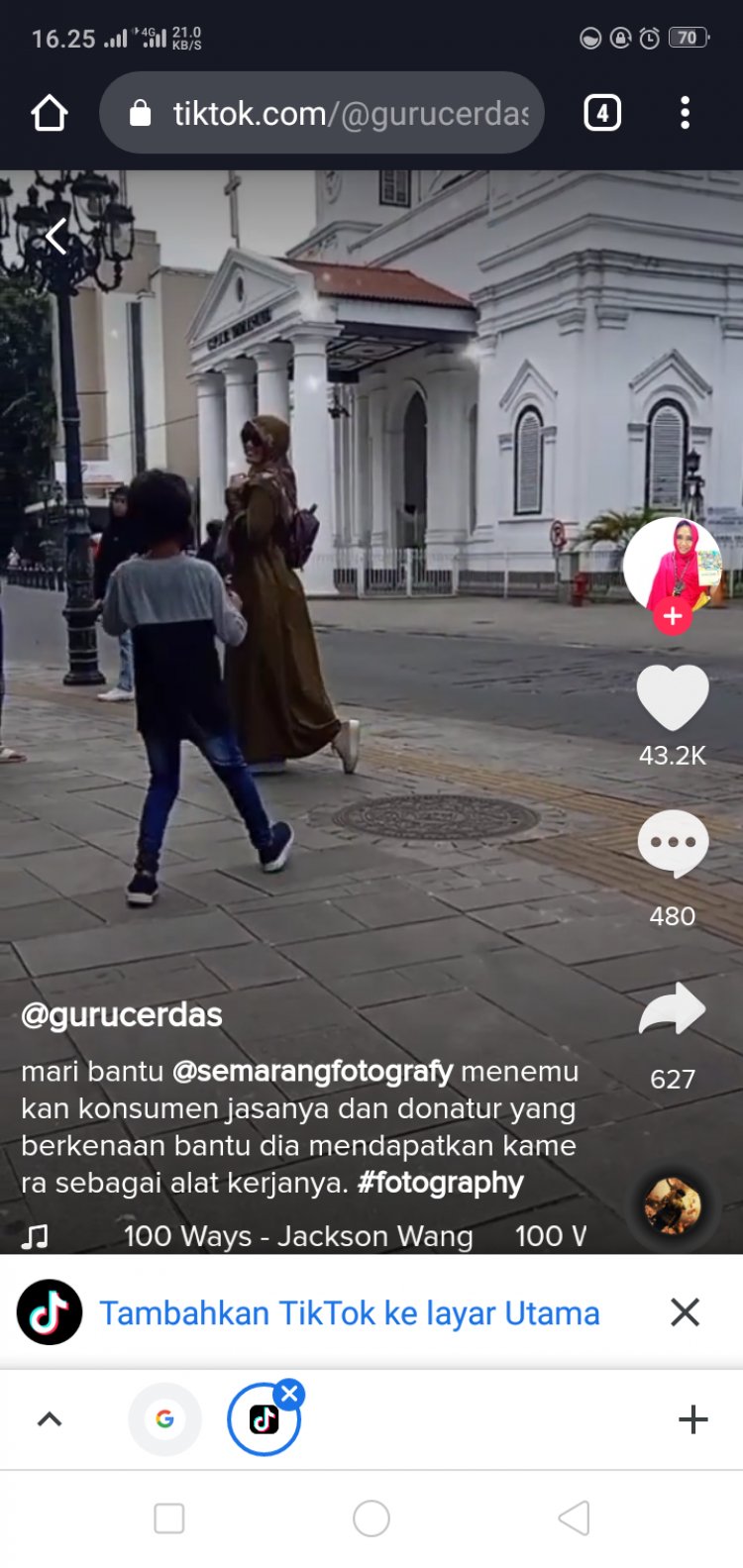This screenshot has width=743, height=1568.
Task: Switch to the Google tab
Action: tap(164, 1419)
